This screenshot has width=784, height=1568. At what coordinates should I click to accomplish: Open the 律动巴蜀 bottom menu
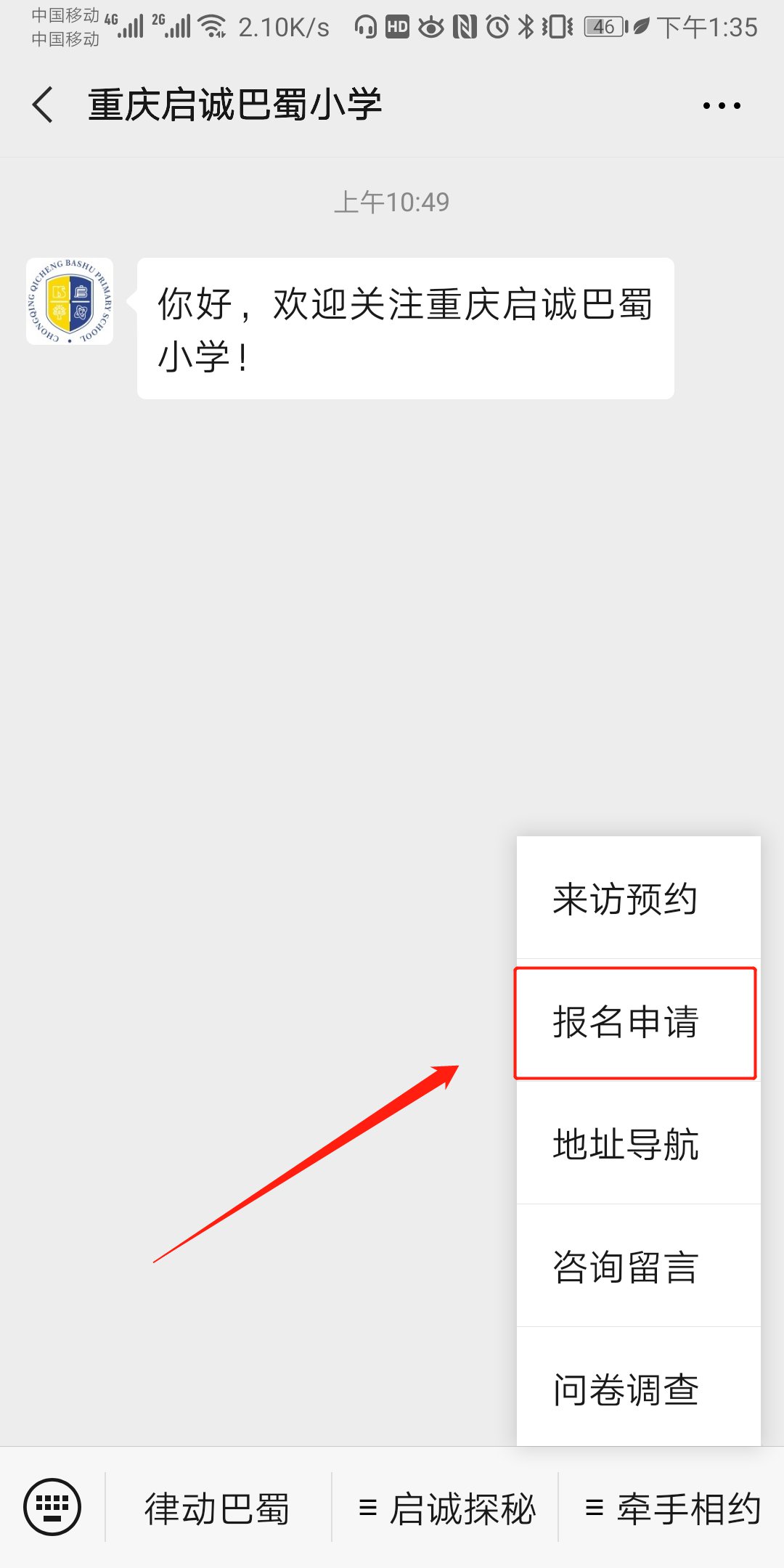tap(218, 1508)
